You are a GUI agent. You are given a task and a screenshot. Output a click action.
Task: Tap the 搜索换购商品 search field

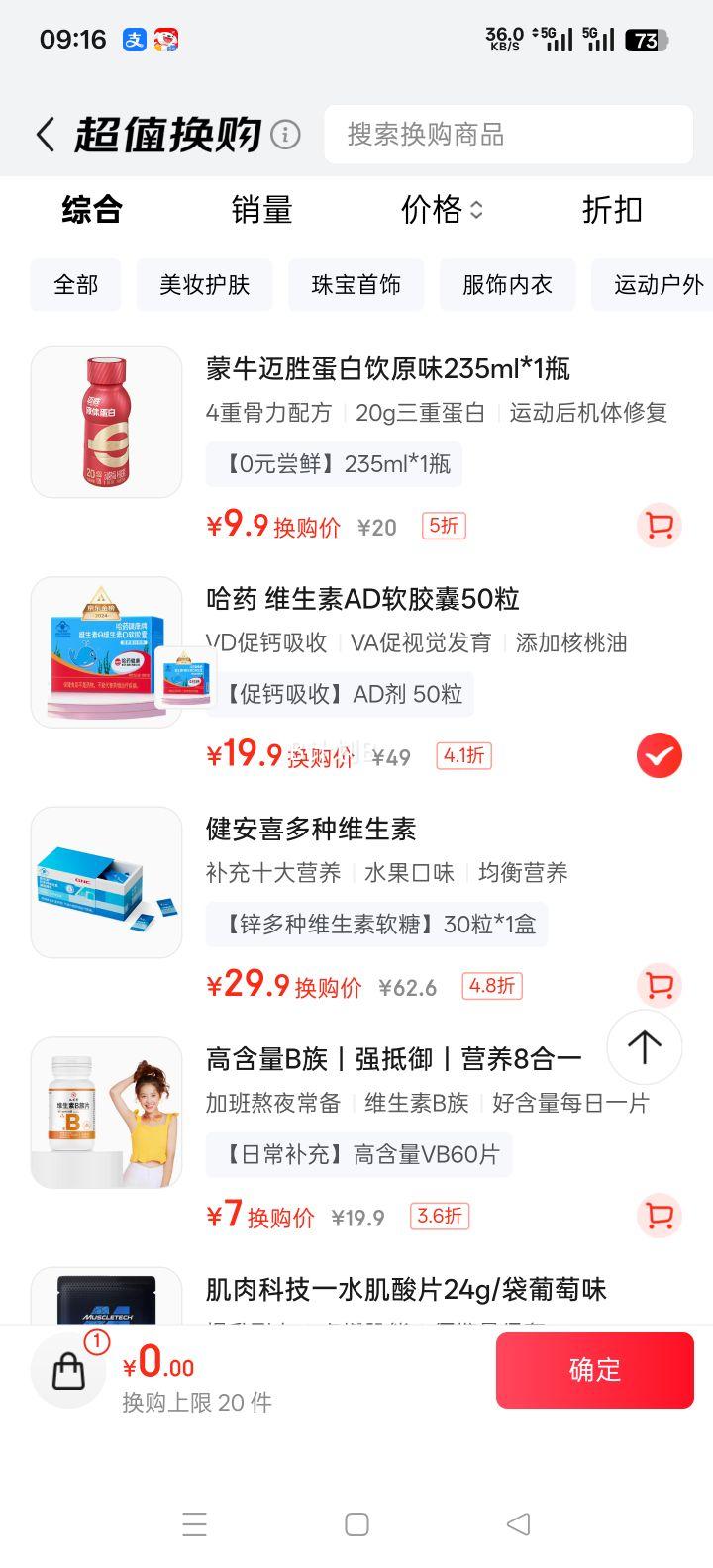coord(508,135)
